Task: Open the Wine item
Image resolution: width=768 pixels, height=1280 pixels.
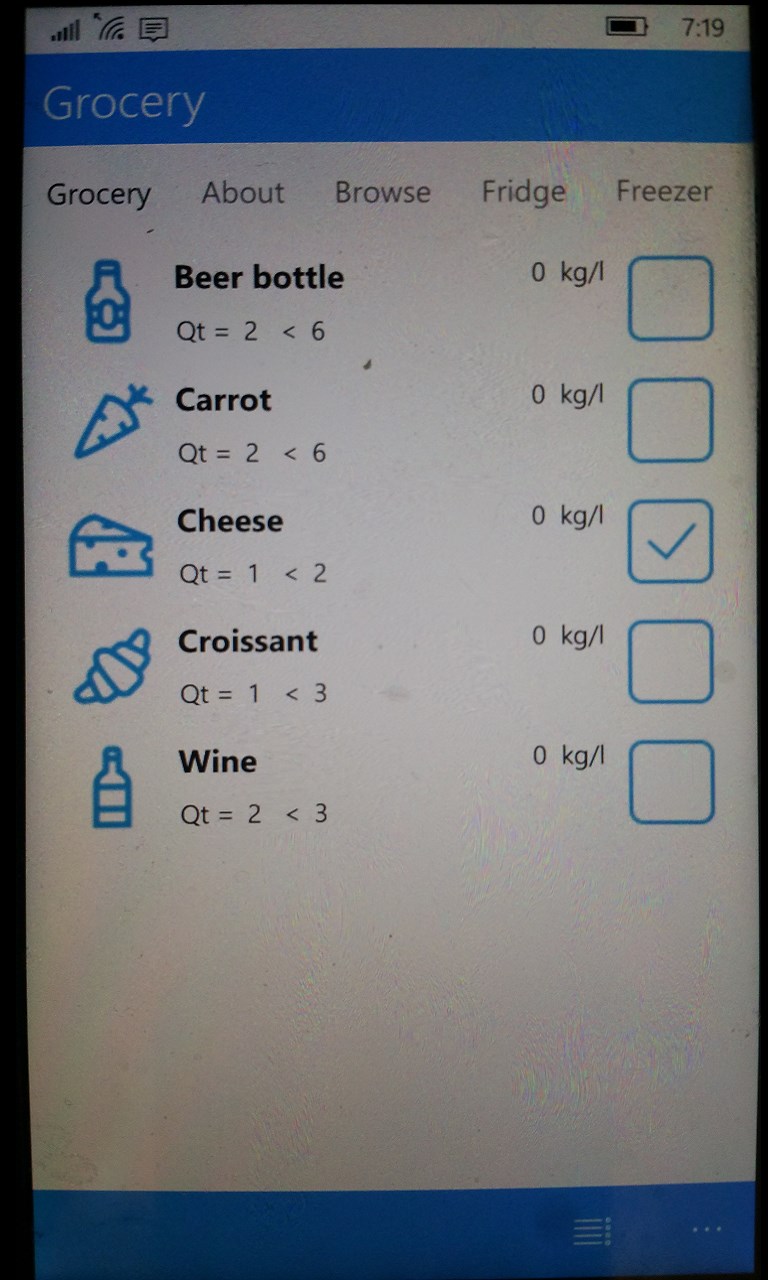Action: click(x=218, y=762)
